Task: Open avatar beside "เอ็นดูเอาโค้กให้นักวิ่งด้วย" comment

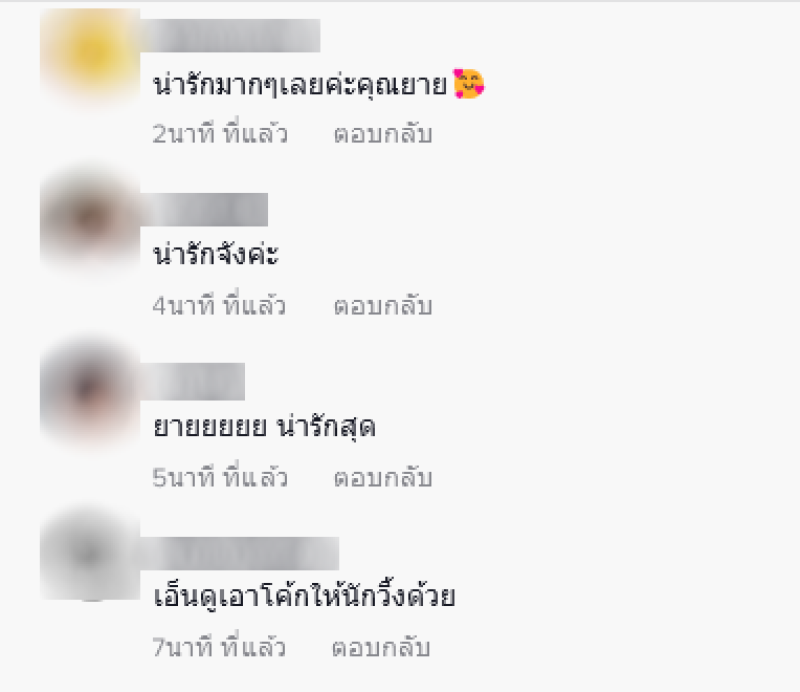Action: (90, 555)
